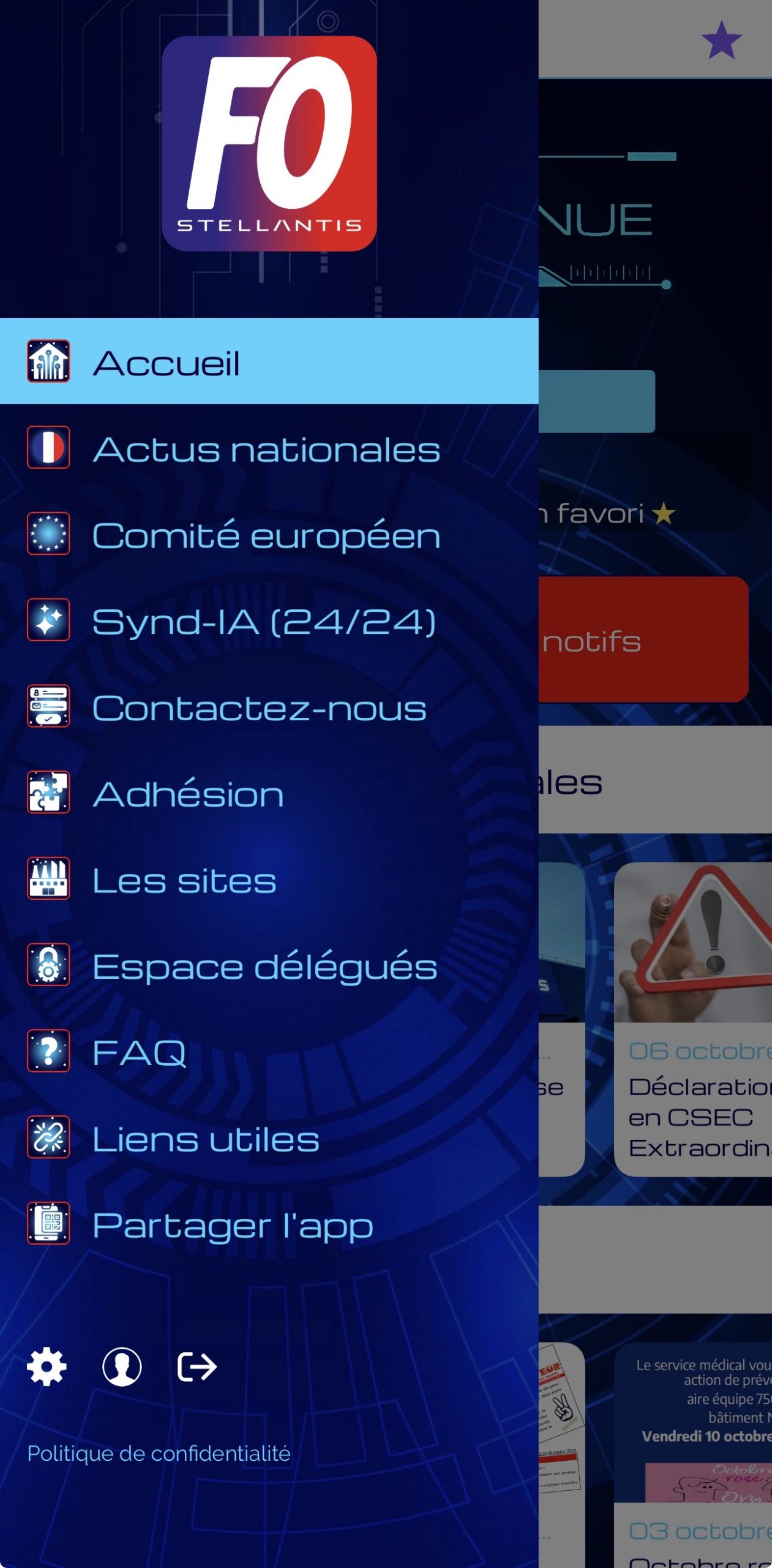Open Contactez-nous page
Screen dimensions: 772x1568
(259, 708)
